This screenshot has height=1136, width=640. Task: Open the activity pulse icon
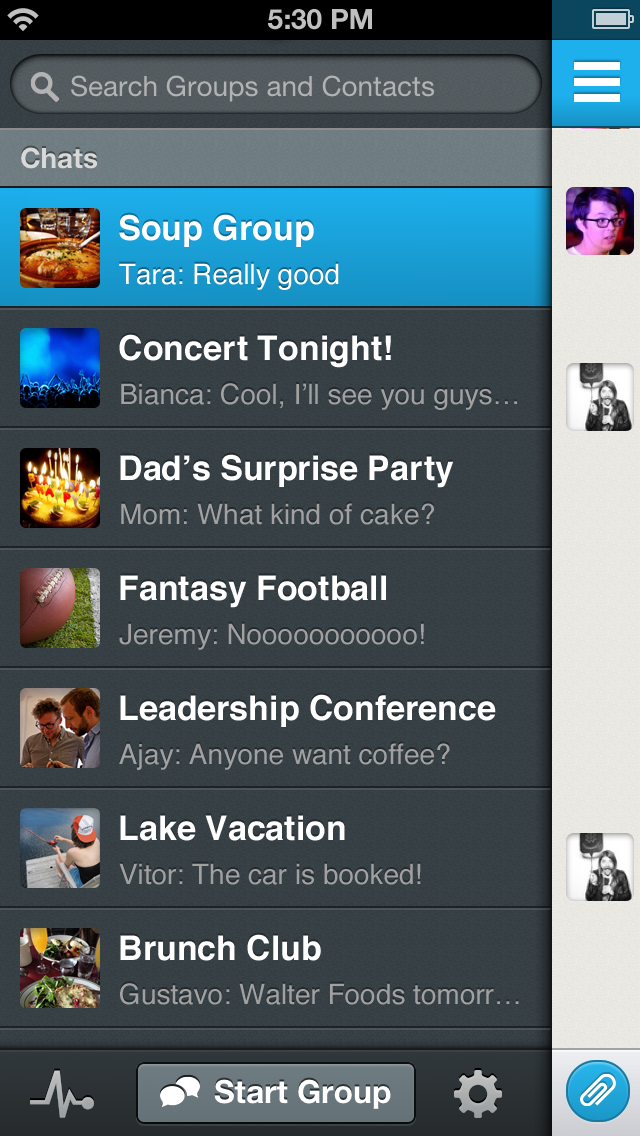point(62,1093)
